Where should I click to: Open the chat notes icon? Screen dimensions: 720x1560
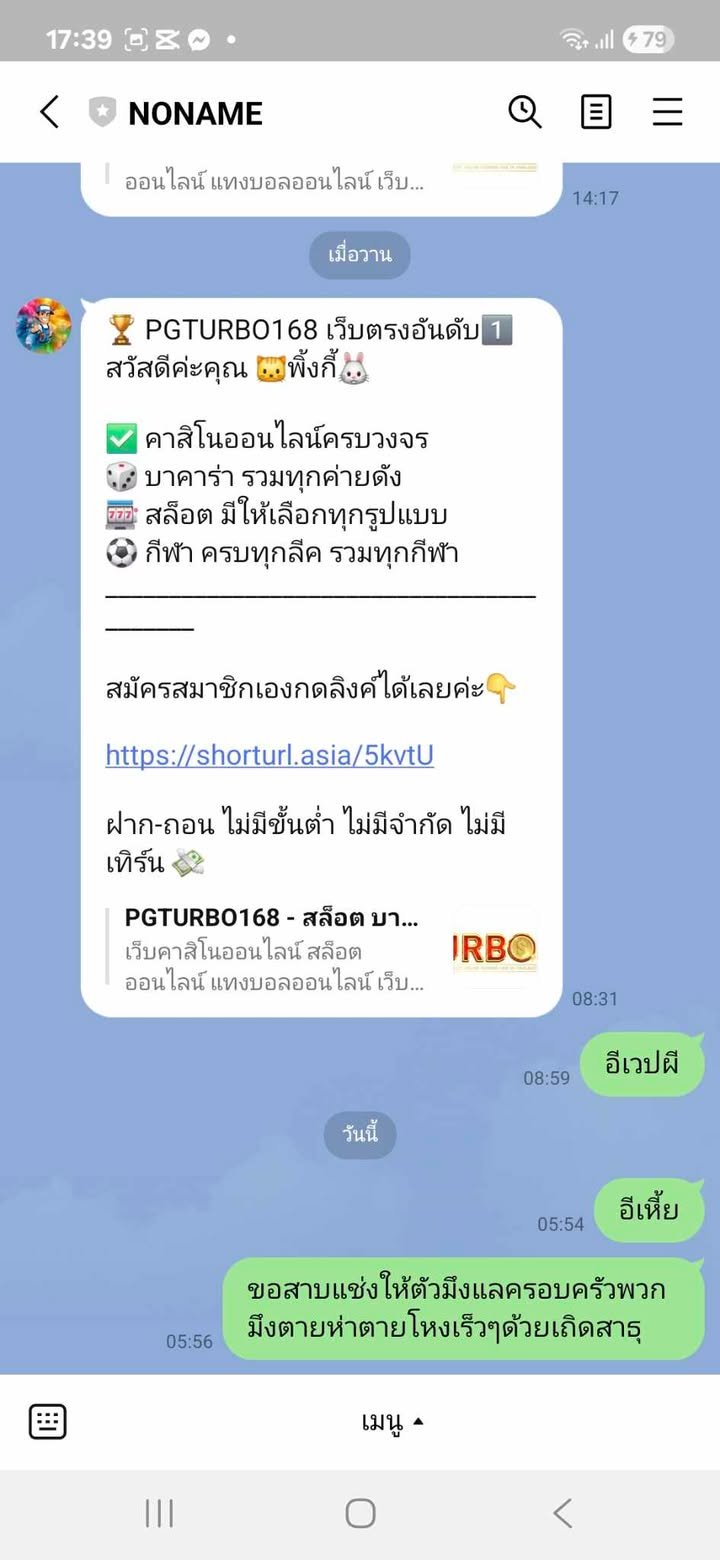(596, 112)
